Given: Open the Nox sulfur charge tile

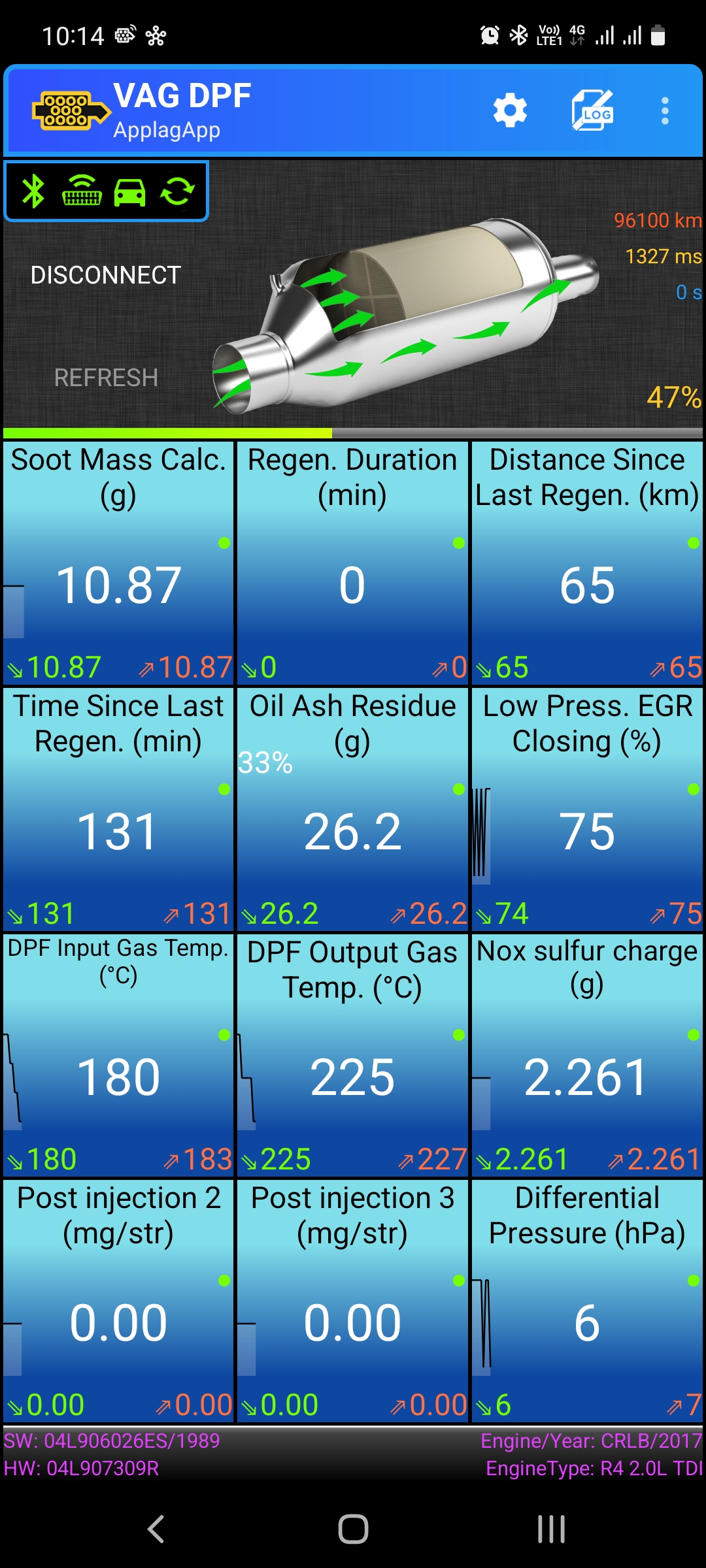Looking at the screenshot, I should tap(587, 1055).
